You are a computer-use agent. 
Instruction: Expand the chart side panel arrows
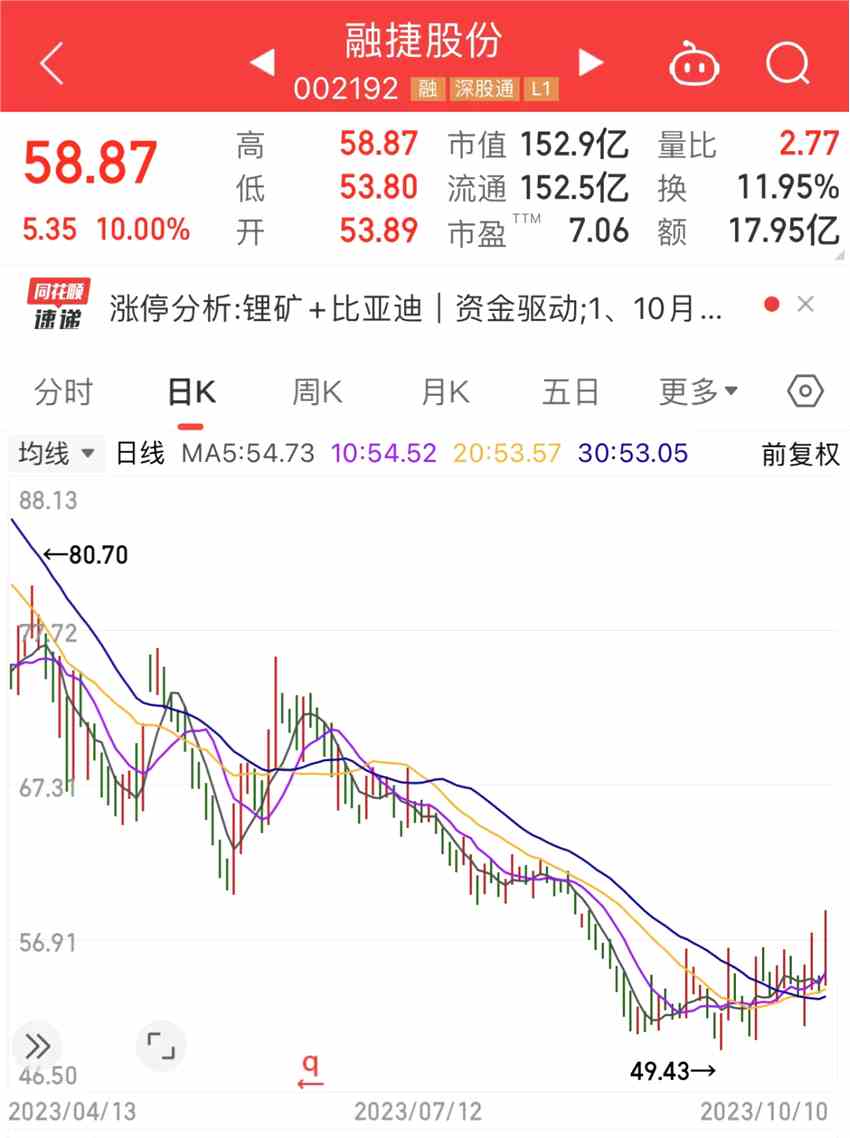coord(38,1047)
